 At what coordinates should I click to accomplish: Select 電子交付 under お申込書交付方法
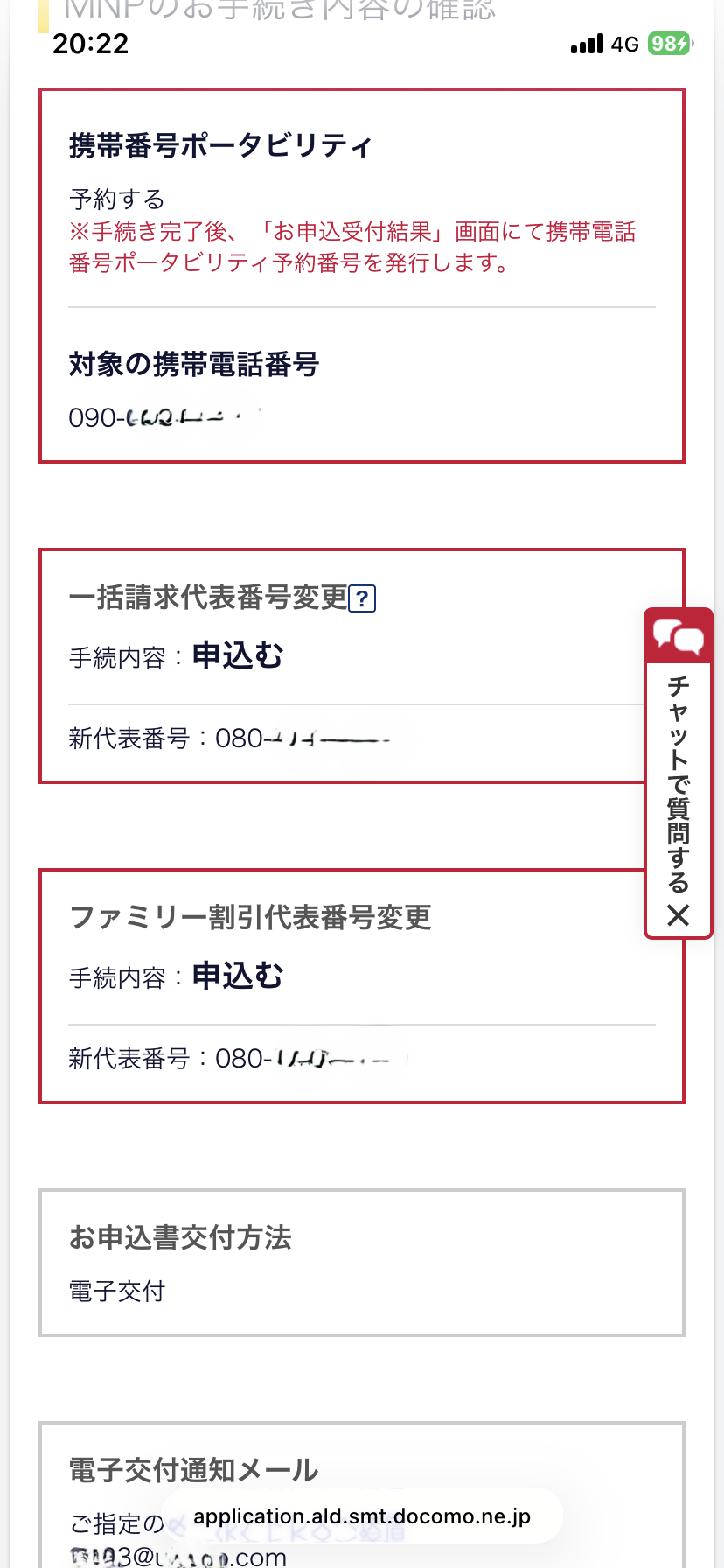coord(117,1289)
